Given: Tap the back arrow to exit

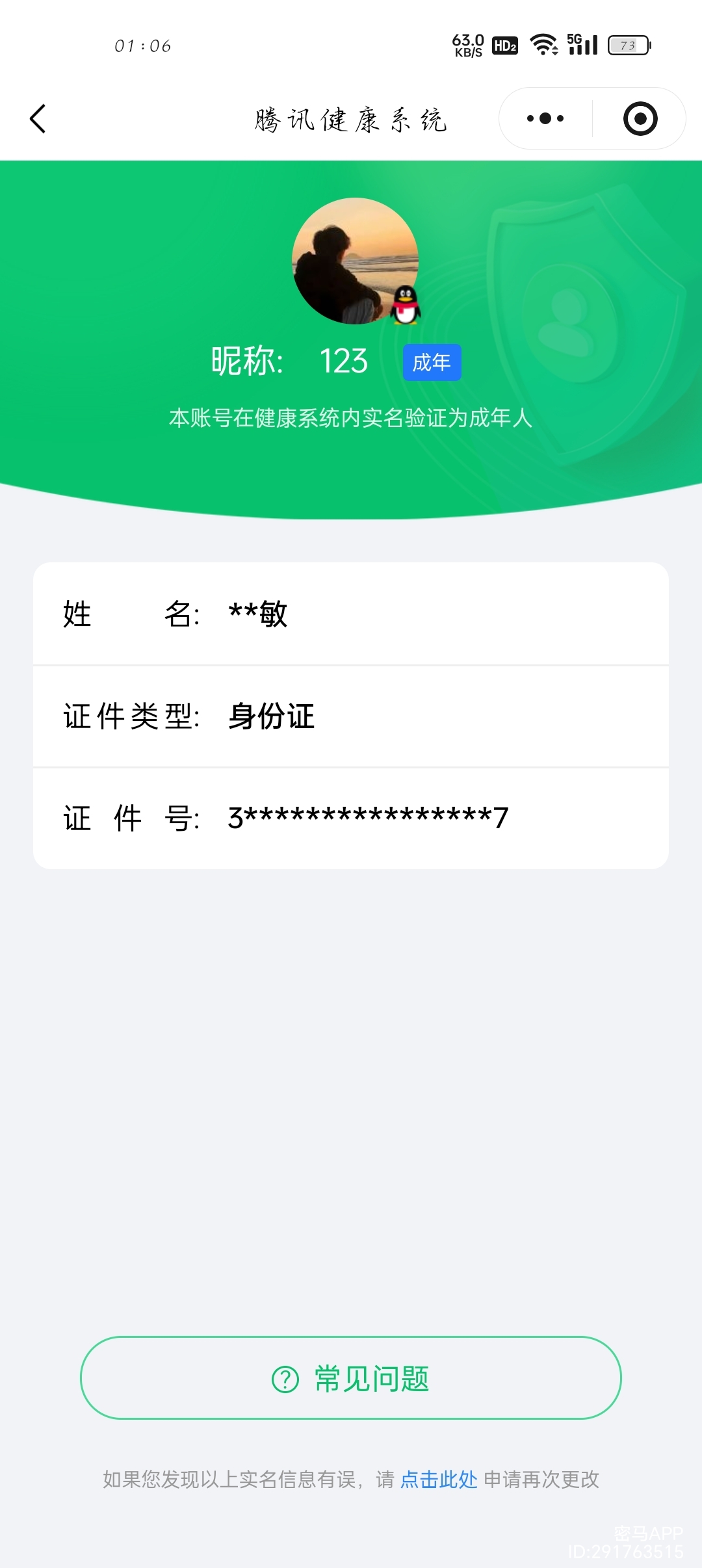Looking at the screenshot, I should [37, 118].
